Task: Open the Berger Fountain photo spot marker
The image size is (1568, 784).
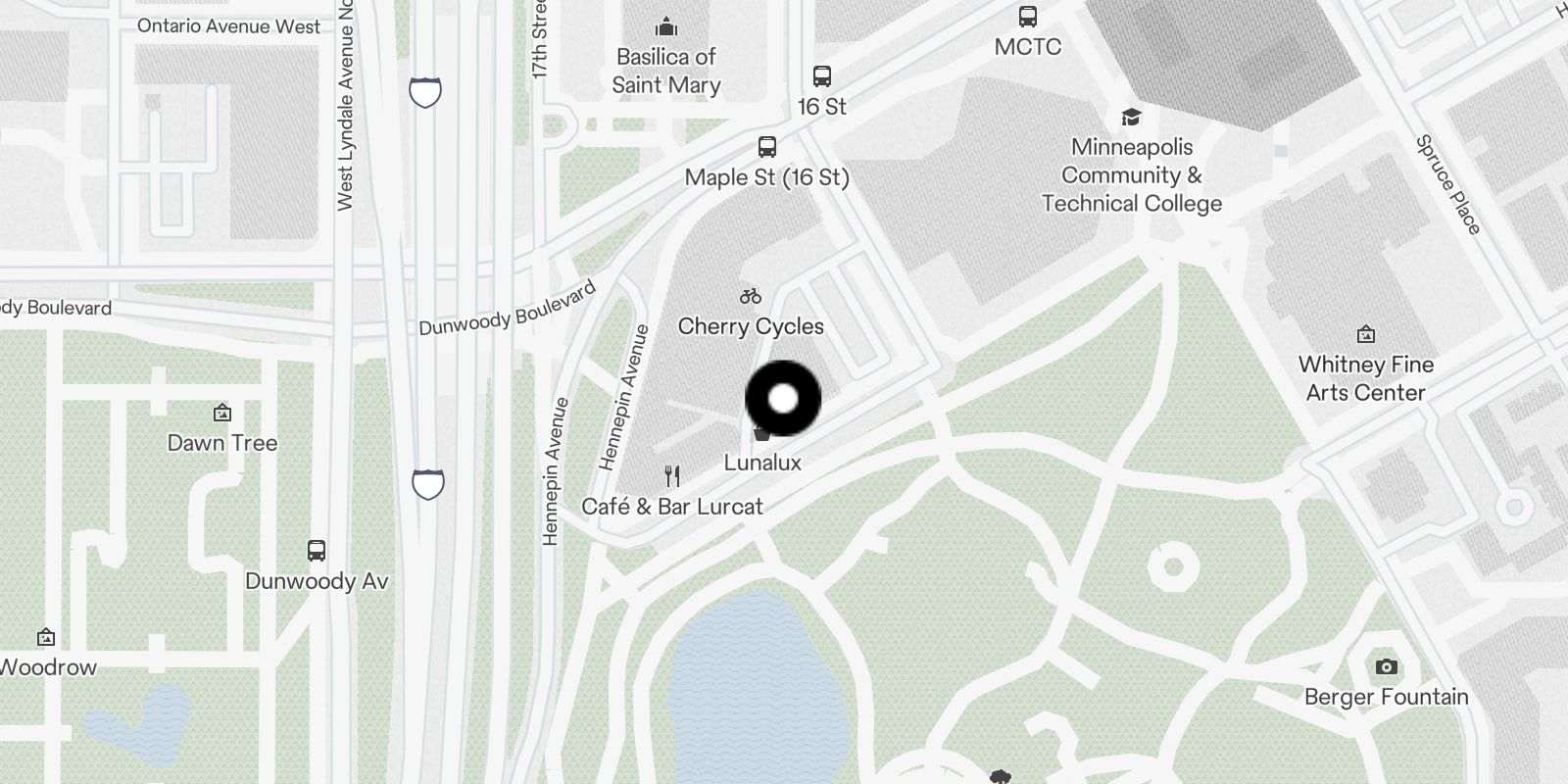Action: tap(1386, 667)
